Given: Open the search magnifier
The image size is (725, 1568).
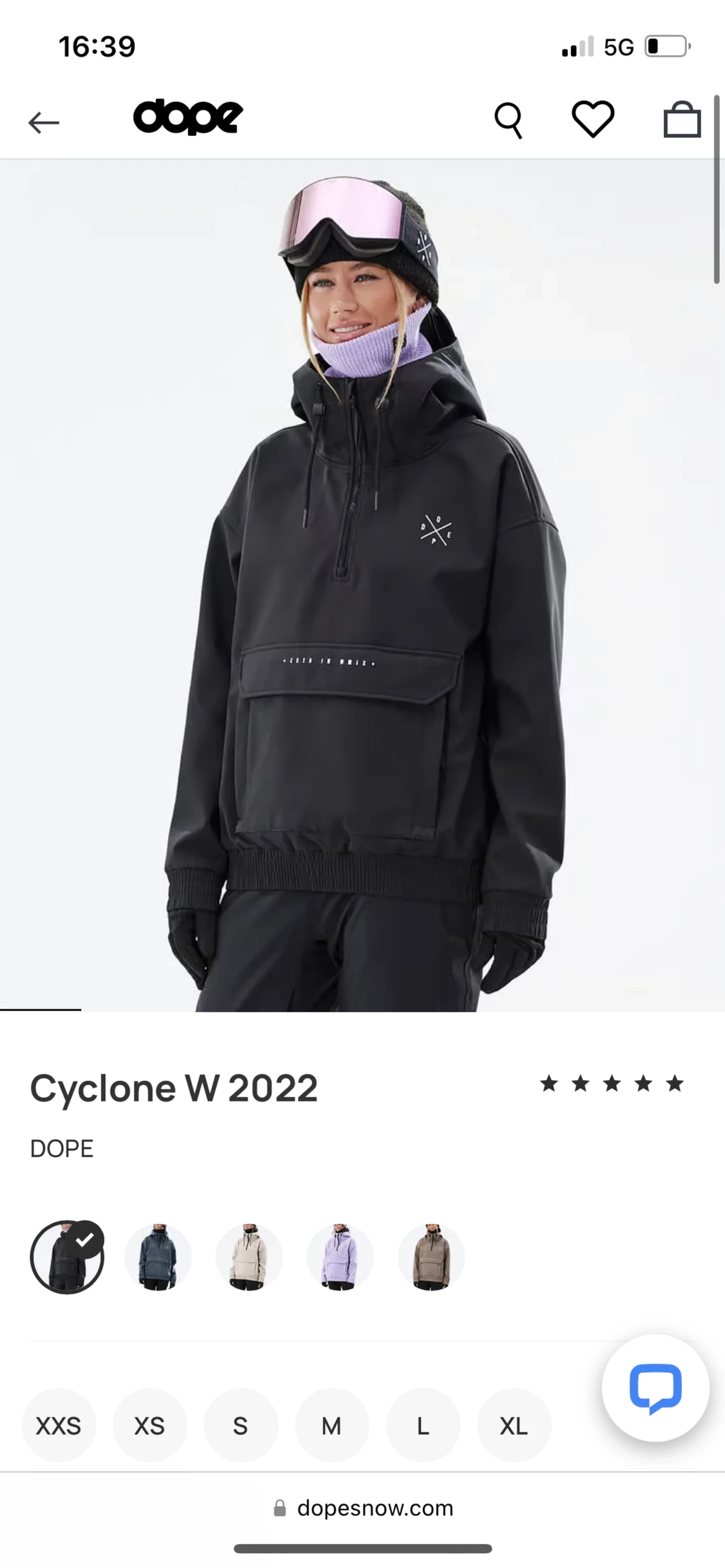Looking at the screenshot, I should pyautogui.click(x=508, y=120).
